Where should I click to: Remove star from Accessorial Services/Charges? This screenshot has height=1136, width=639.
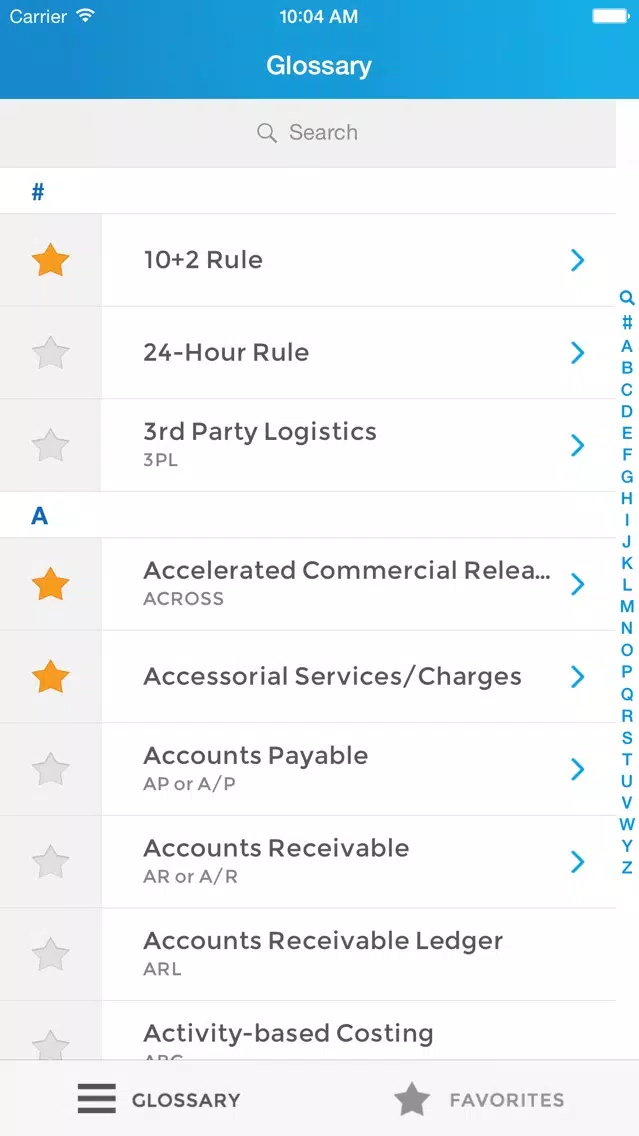click(x=51, y=677)
